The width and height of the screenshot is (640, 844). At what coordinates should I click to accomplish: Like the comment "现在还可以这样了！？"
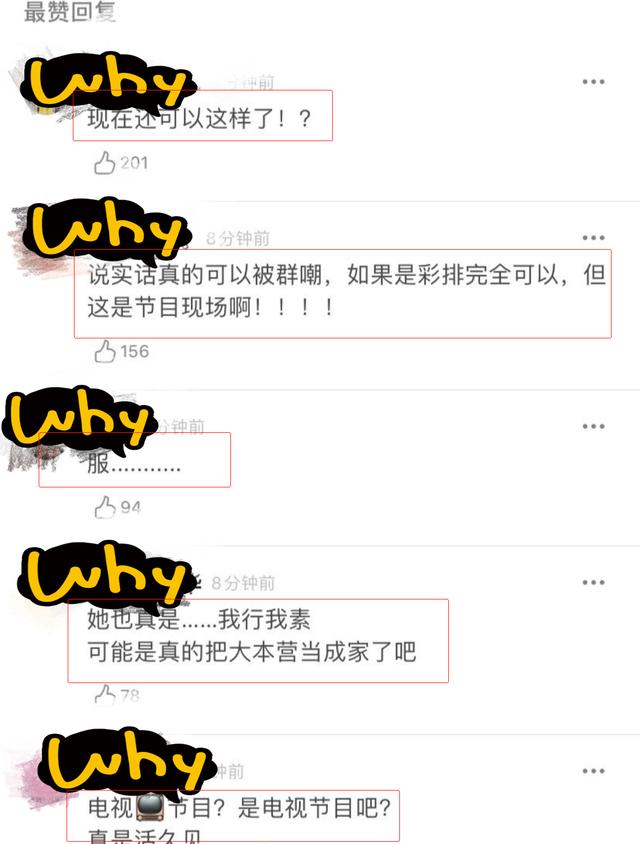[x=105, y=163]
